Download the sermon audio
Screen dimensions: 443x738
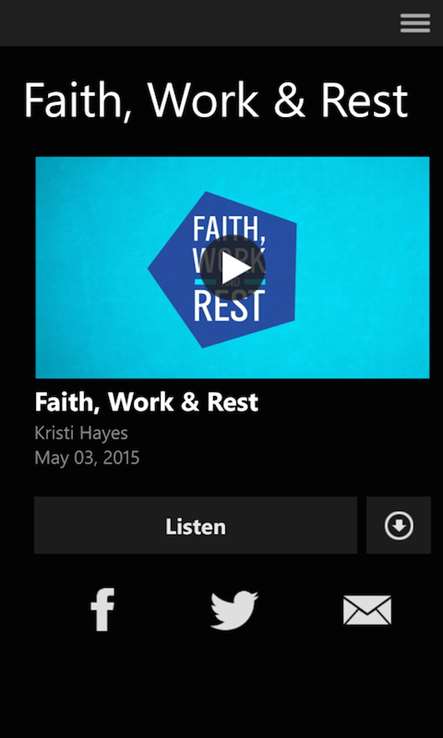coord(399,525)
